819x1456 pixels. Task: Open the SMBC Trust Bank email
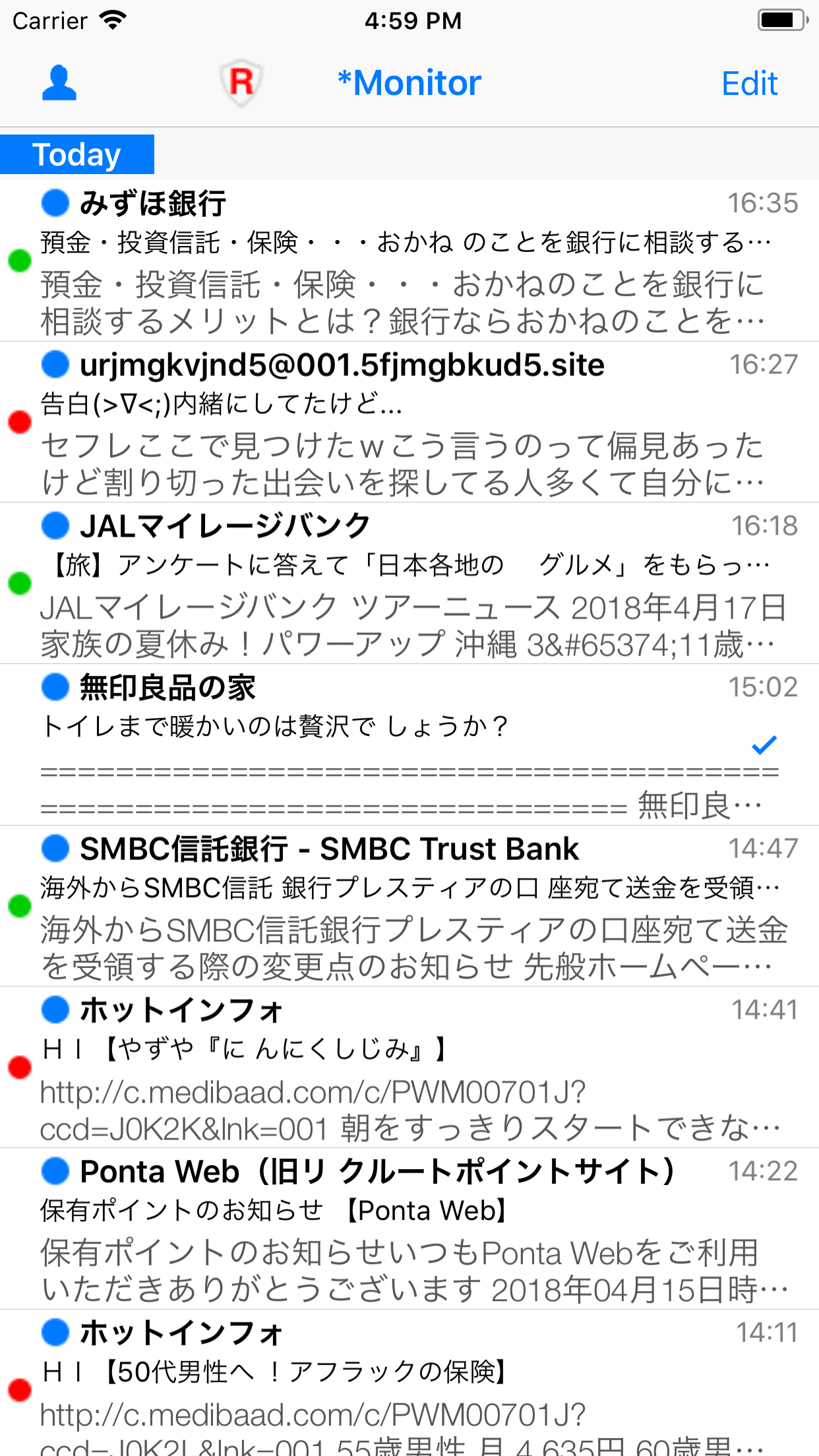409,906
